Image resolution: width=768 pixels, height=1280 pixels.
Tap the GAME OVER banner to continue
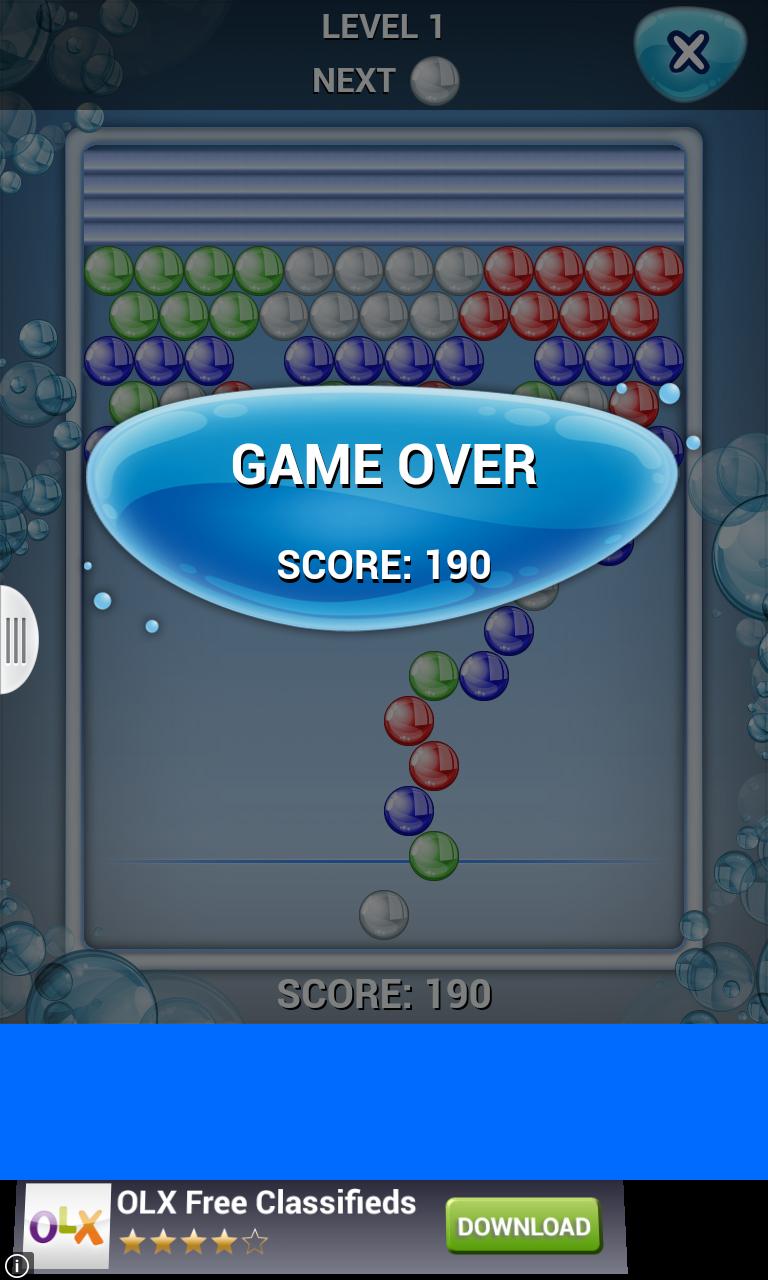[384, 463]
